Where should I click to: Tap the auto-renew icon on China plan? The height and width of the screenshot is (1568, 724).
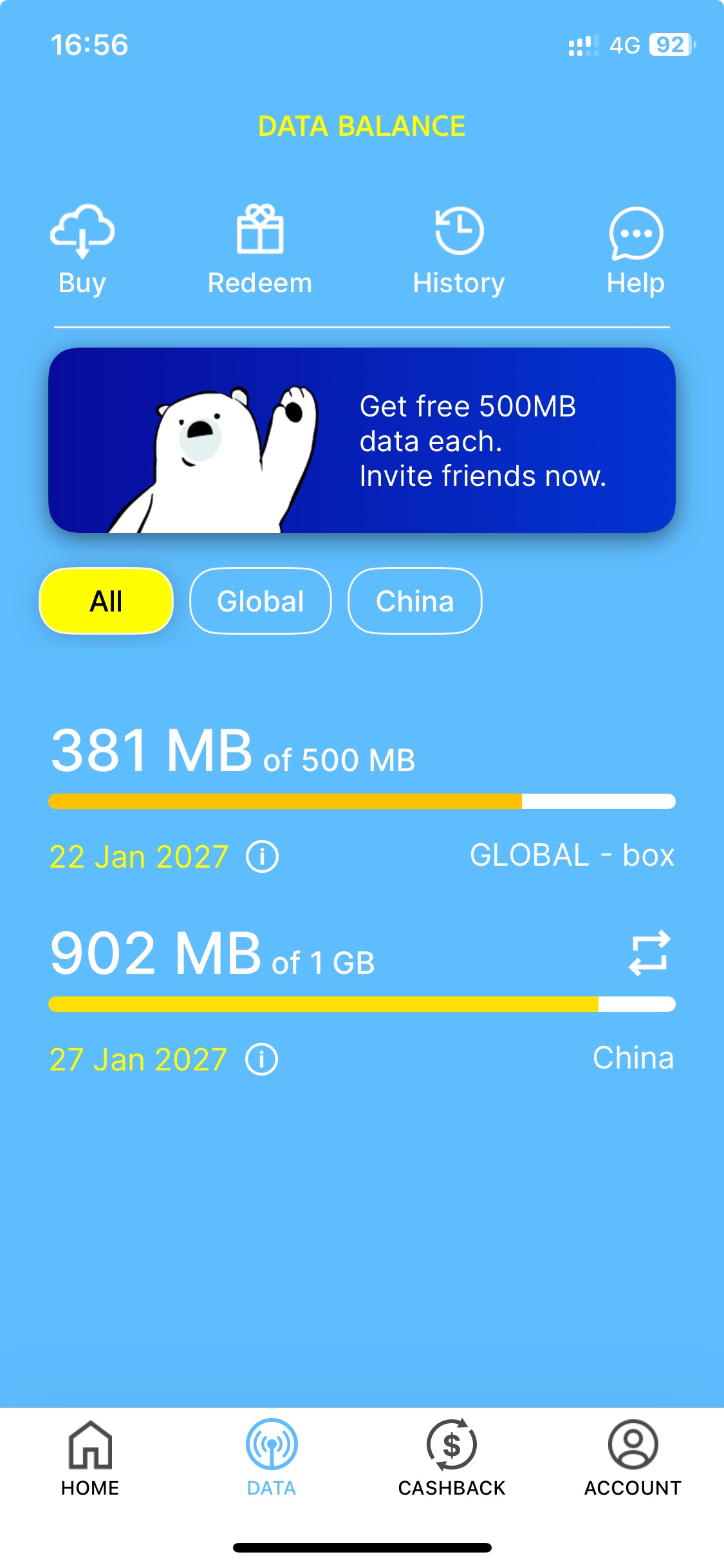click(650, 953)
